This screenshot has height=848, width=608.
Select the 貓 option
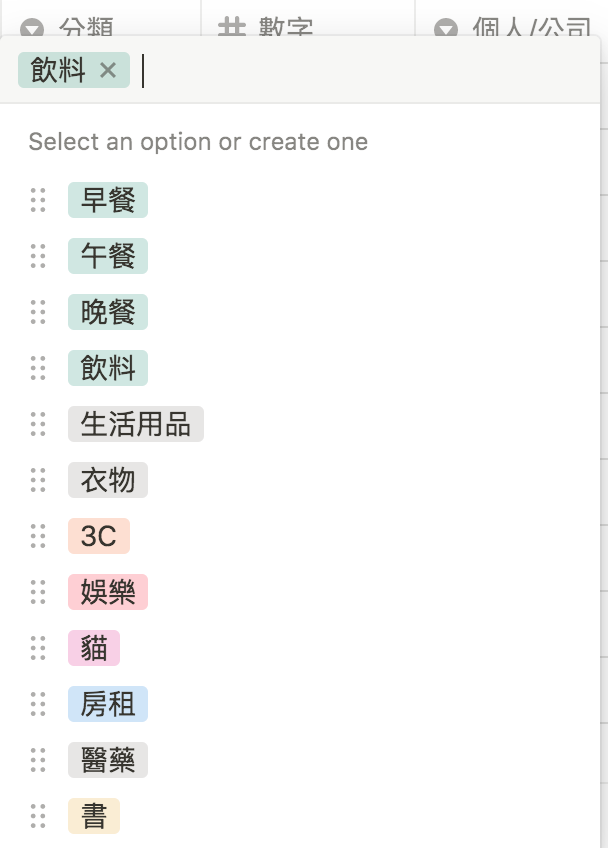tap(94, 648)
